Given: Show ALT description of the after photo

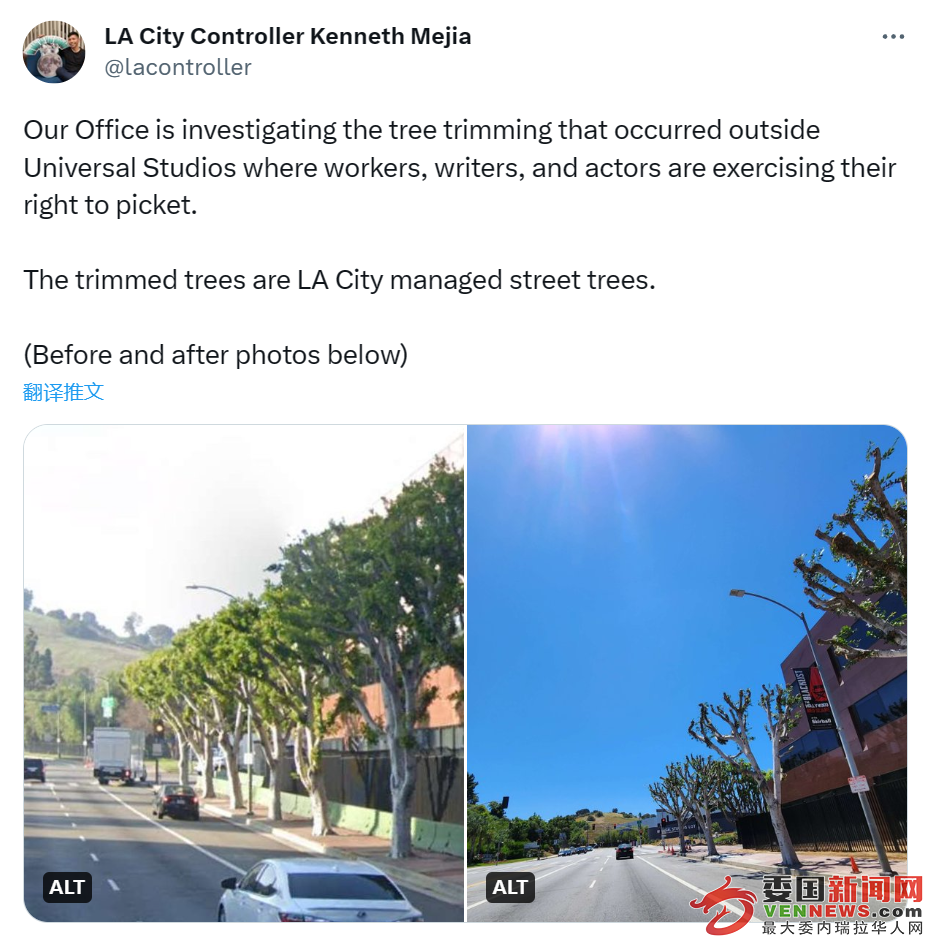Looking at the screenshot, I should point(510,887).
